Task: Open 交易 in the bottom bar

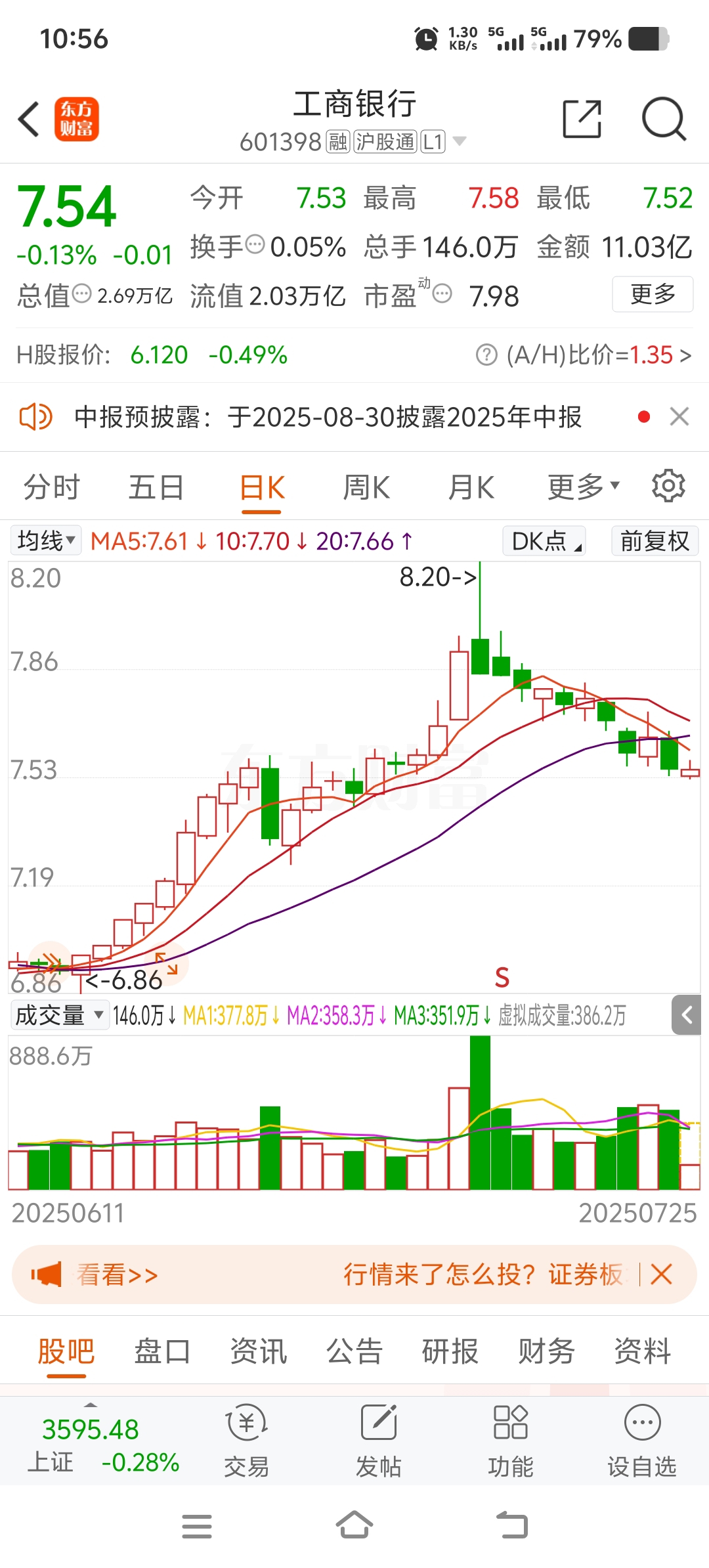Action: [246, 1441]
